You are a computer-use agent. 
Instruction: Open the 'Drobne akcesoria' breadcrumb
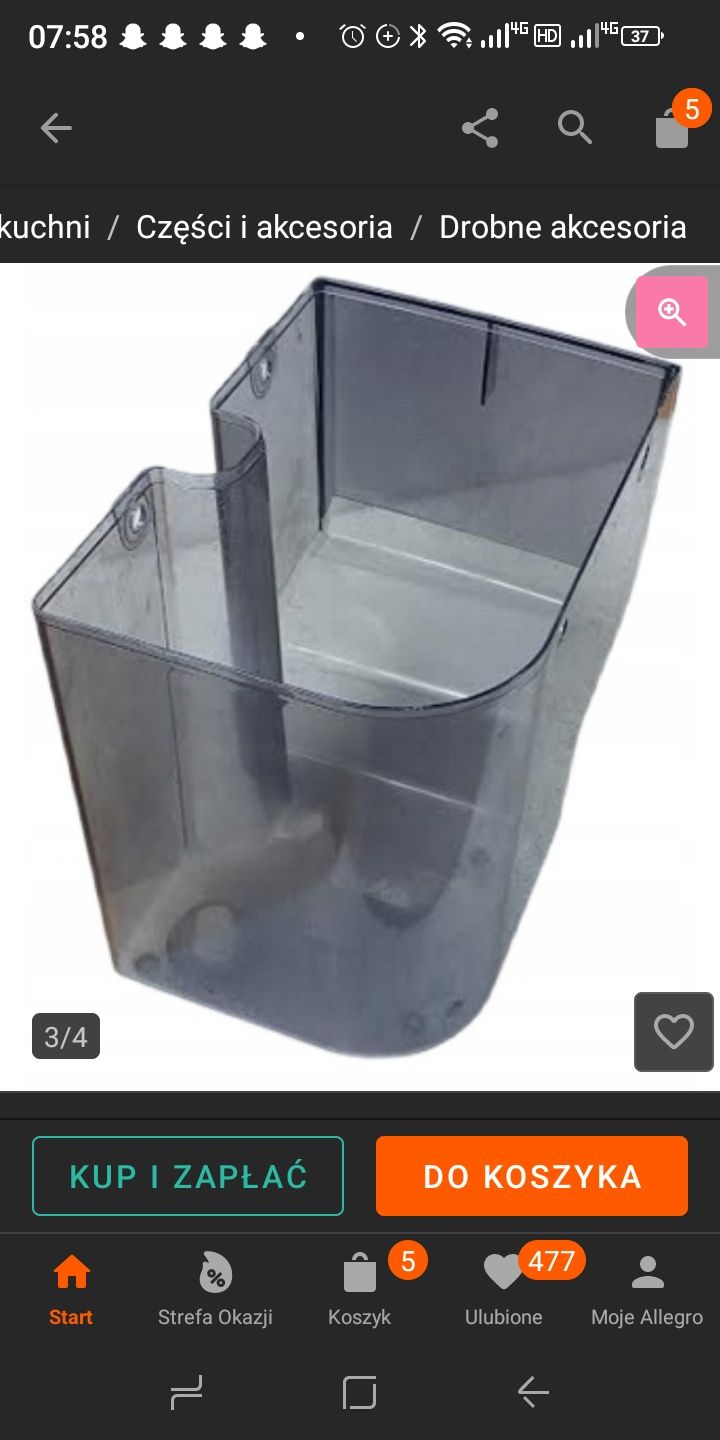(562, 227)
